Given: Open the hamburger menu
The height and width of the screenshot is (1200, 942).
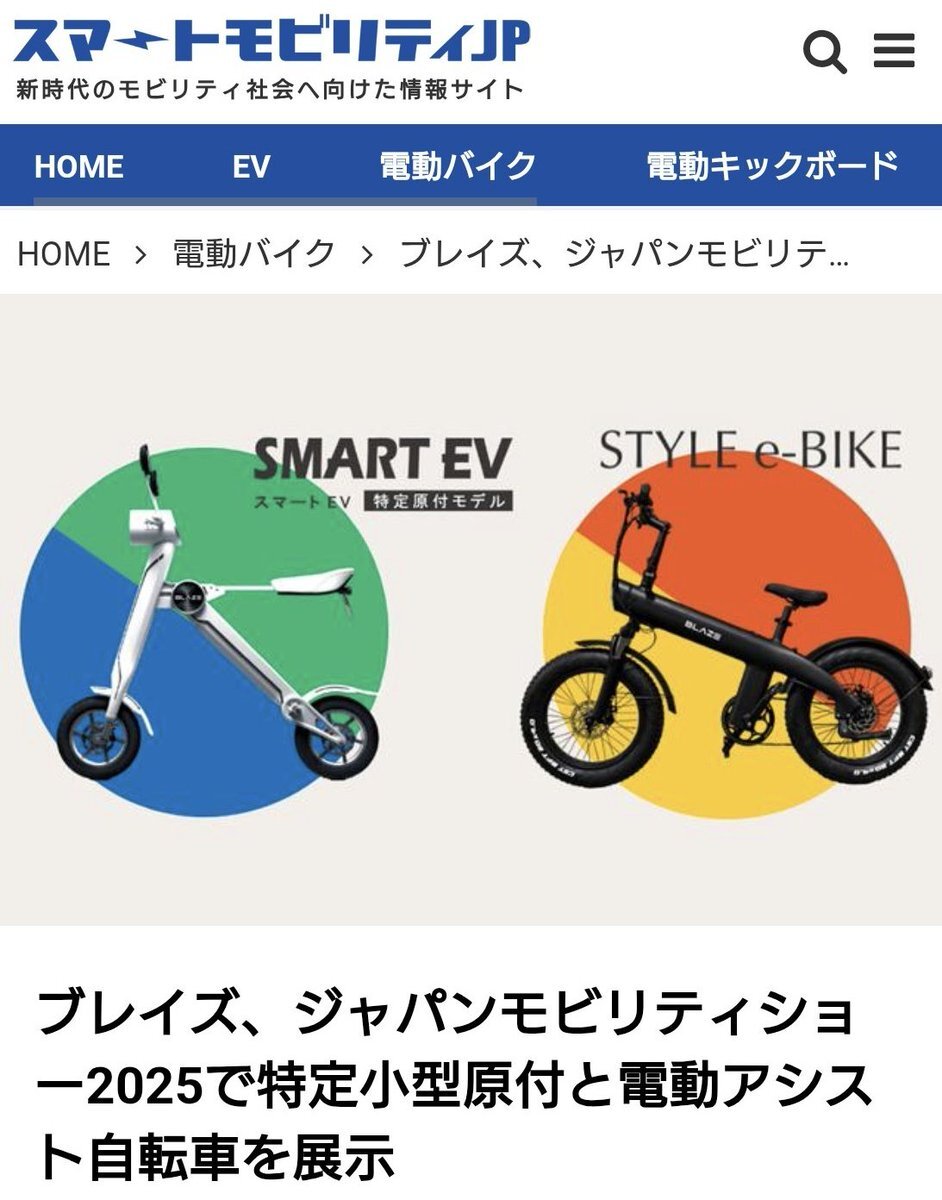Looking at the screenshot, I should coord(894,51).
